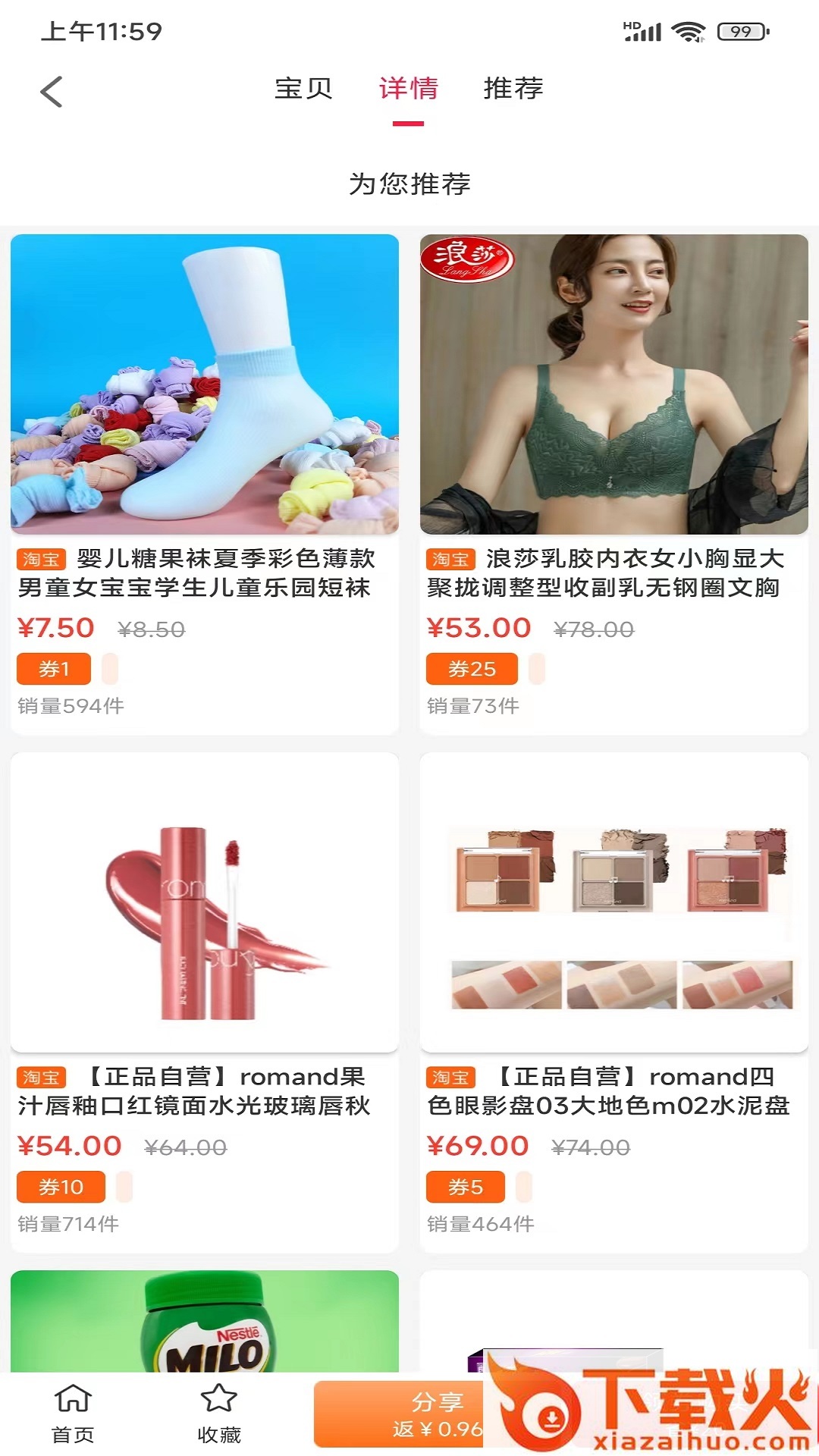The width and height of the screenshot is (819, 1456).
Task: View the 浪莎乳胶内衣 product card
Action: point(614,483)
